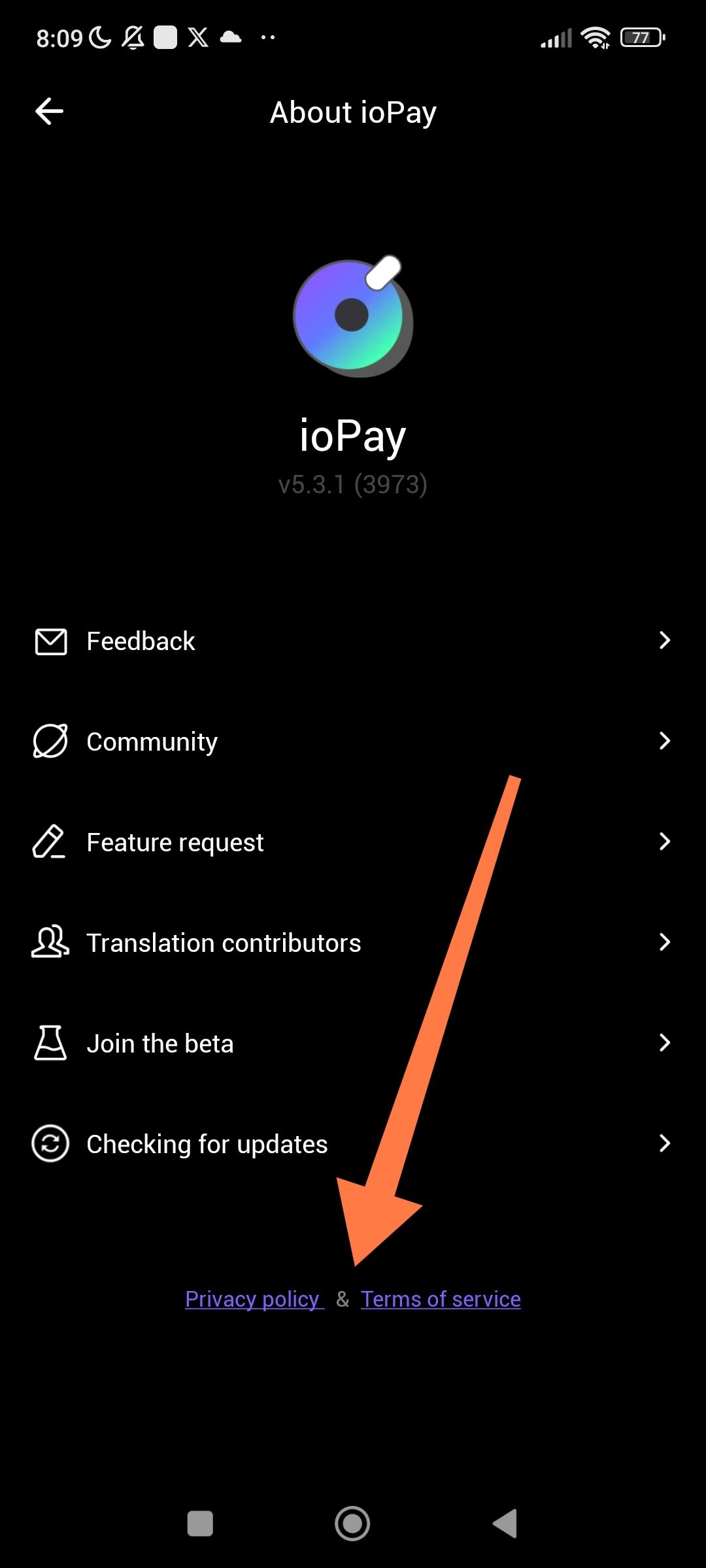The image size is (706, 1568).
Task: Go back from About ioPay
Action: tap(50, 112)
